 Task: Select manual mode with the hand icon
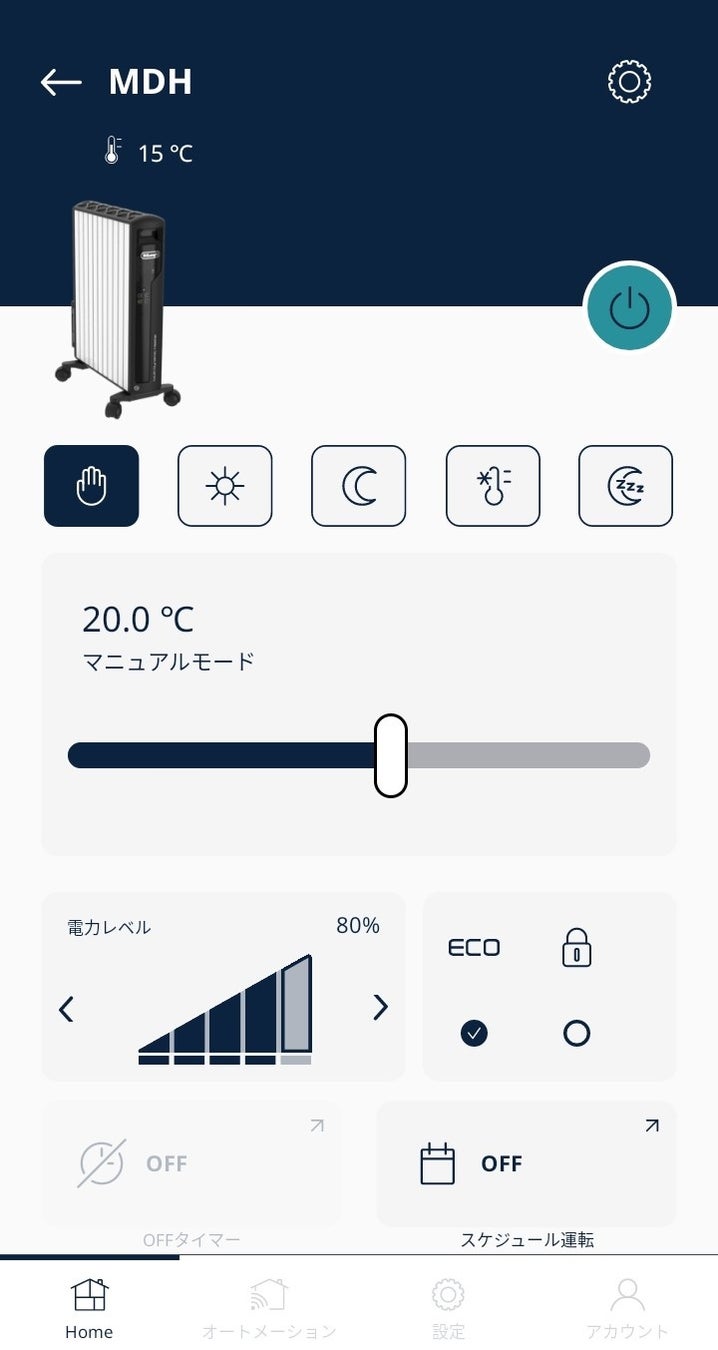point(91,486)
